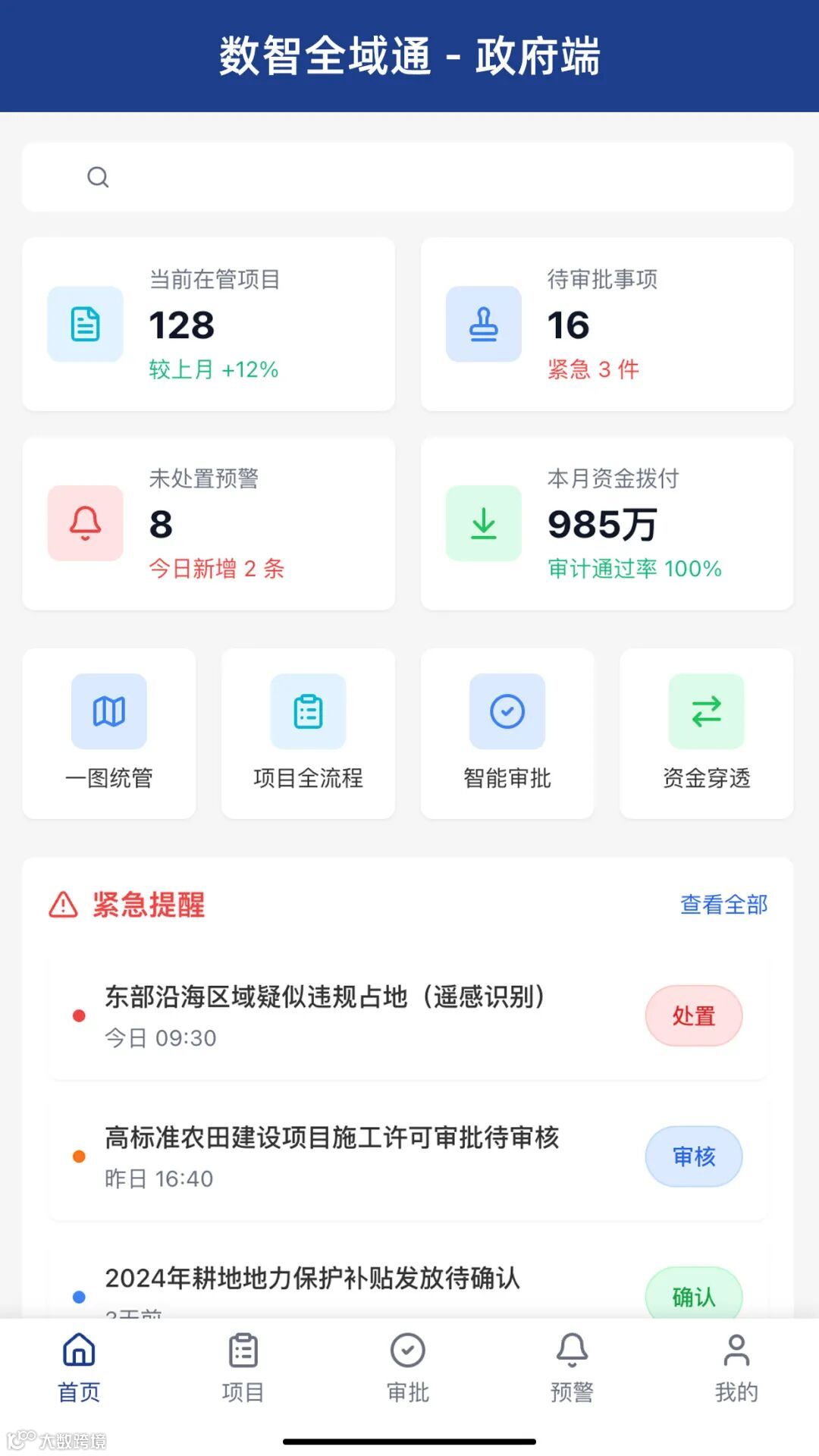Screen dimensions: 819x1456
Task: Go to the 我的 tab
Action: pos(736,1369)
